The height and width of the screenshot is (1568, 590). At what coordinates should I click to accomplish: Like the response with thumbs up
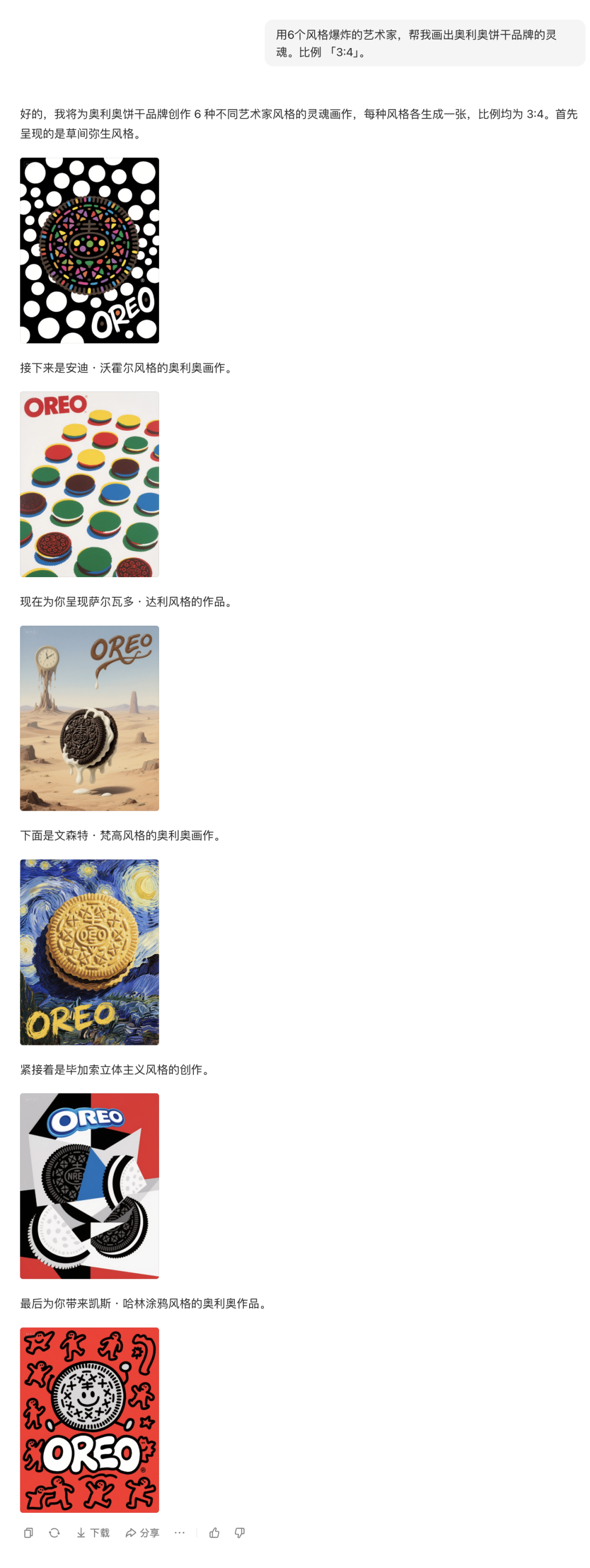214,1533
